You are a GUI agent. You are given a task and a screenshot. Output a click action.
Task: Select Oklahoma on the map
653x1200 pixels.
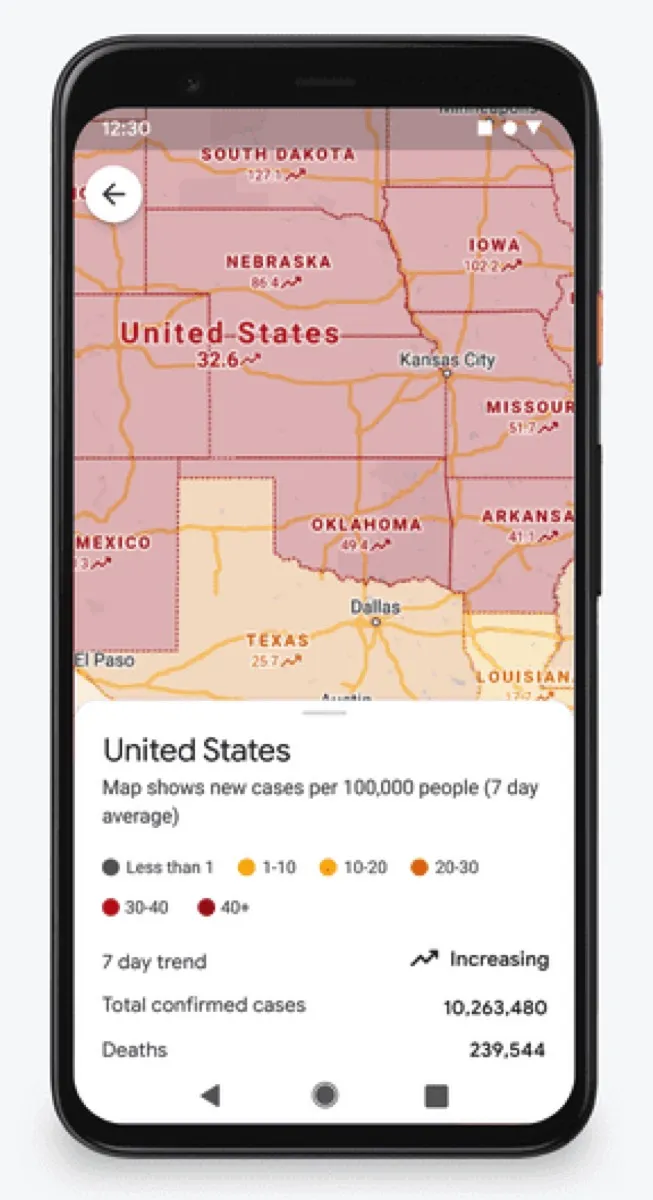(x=365, y=524)
